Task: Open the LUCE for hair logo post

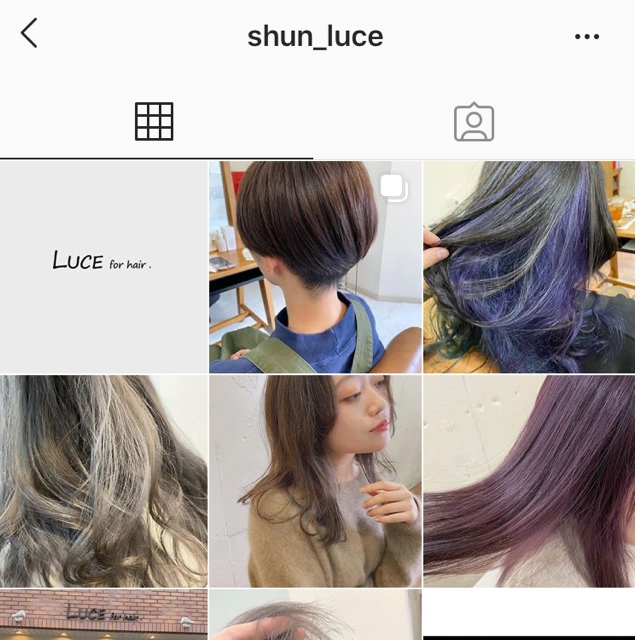Action: [103, 267]
